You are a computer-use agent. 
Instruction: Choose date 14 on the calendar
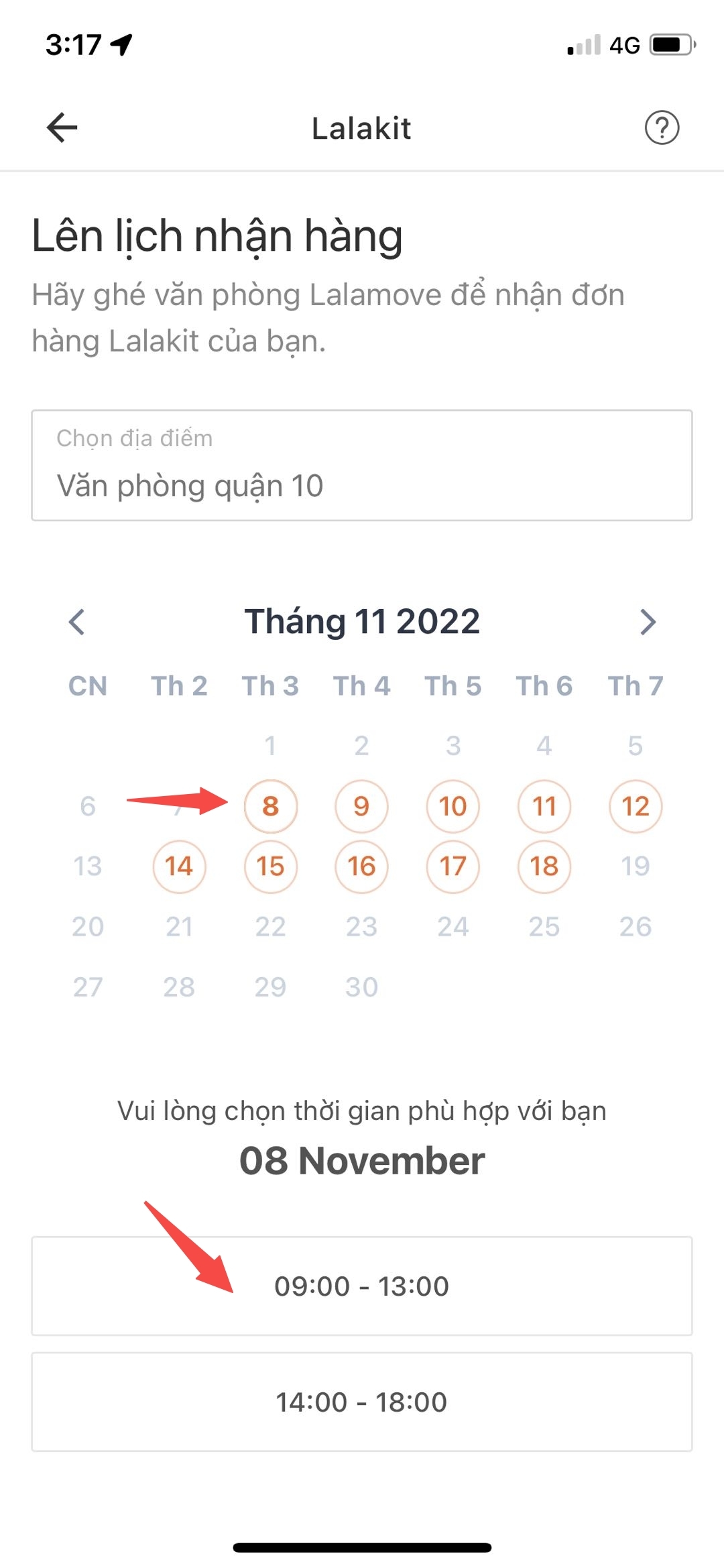179,866
